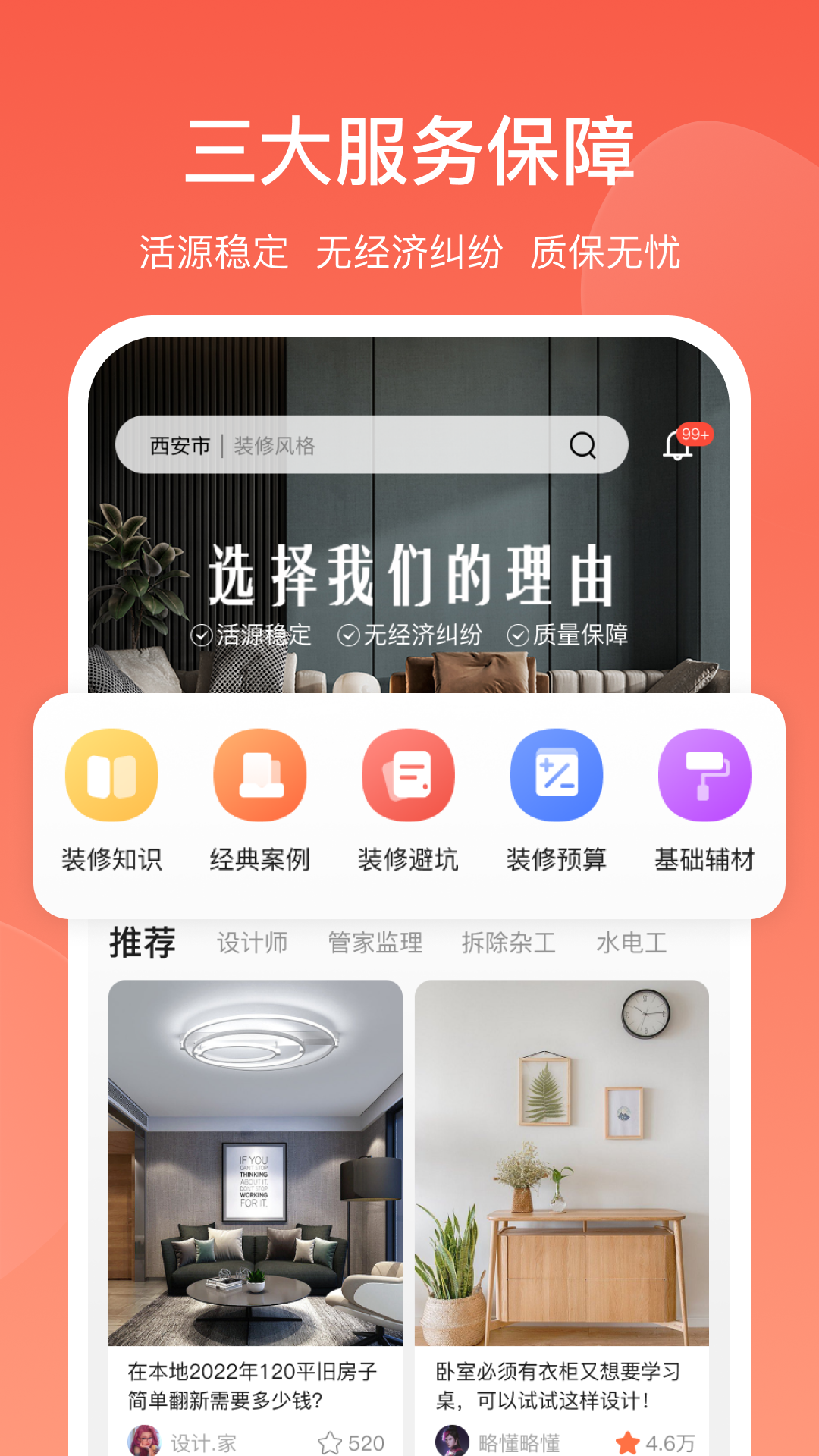Open the 经典案例 feature icon

tap(259, 776)
